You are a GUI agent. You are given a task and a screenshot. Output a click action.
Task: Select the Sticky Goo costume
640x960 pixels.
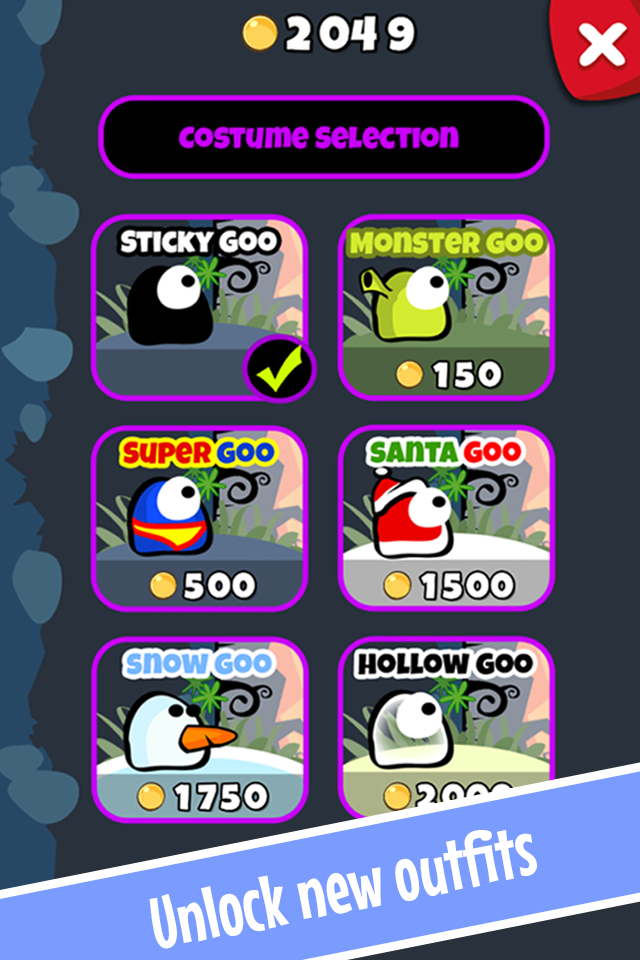(200, 308)
